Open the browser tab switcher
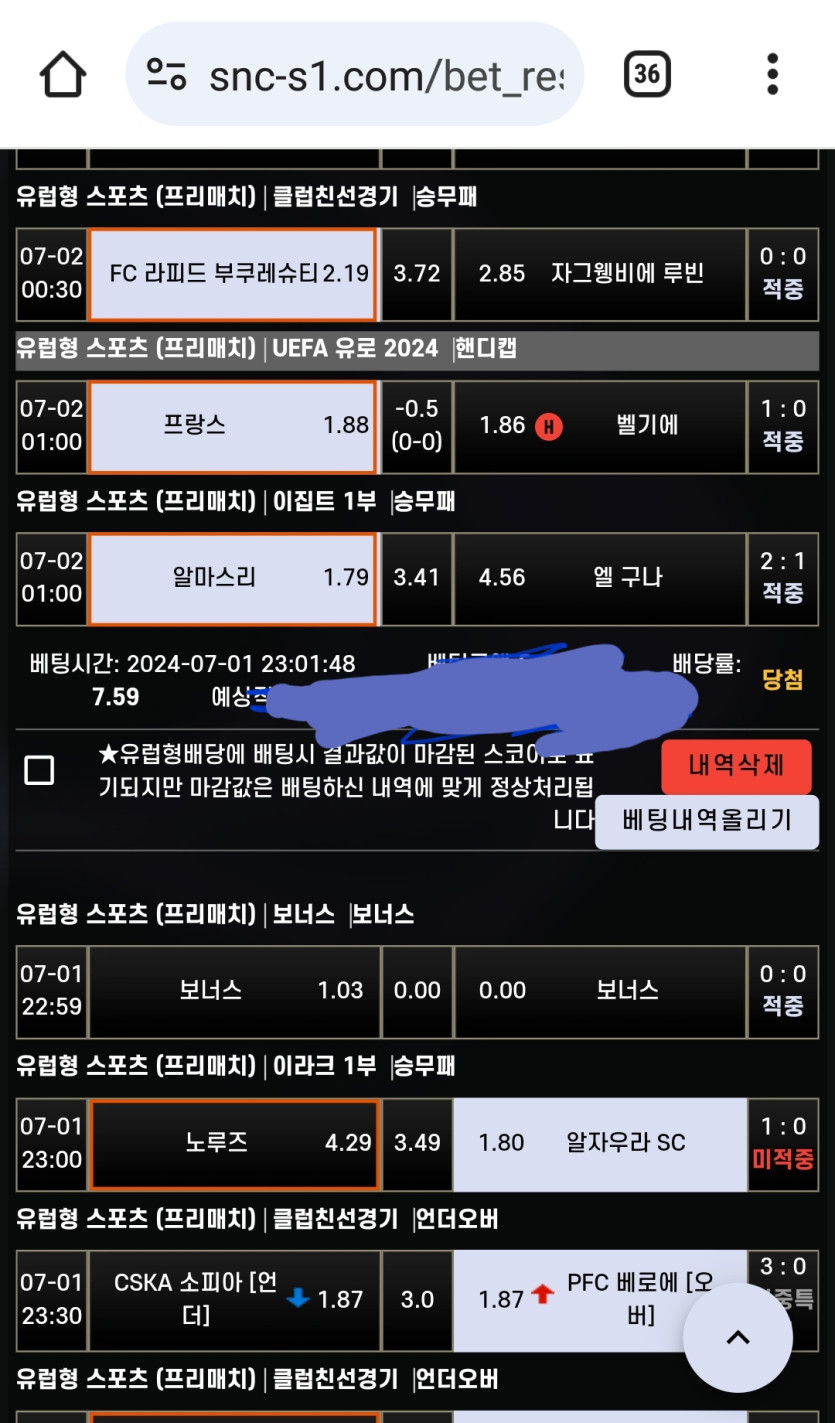This screenshot has height=1423, width=835. tap(647, 74)
